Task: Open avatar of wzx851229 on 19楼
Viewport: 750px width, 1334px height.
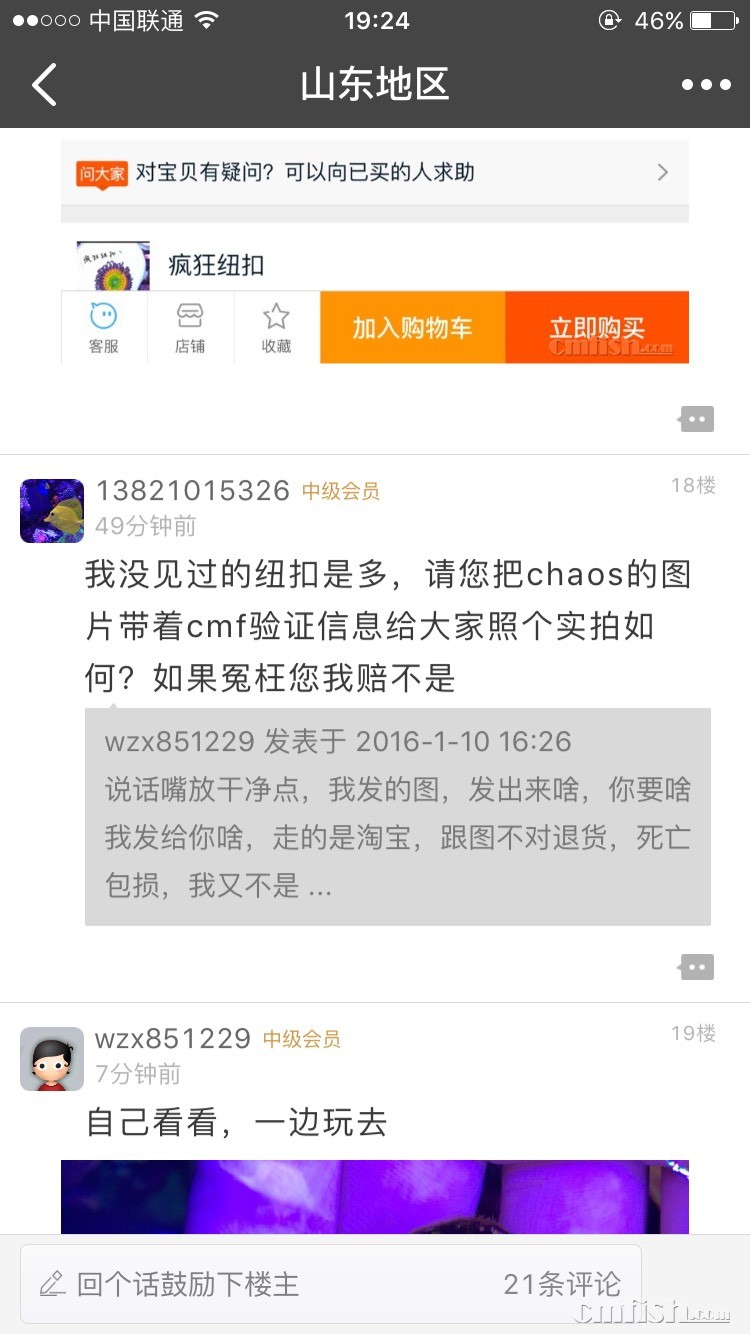Action: pos(52,1059)
